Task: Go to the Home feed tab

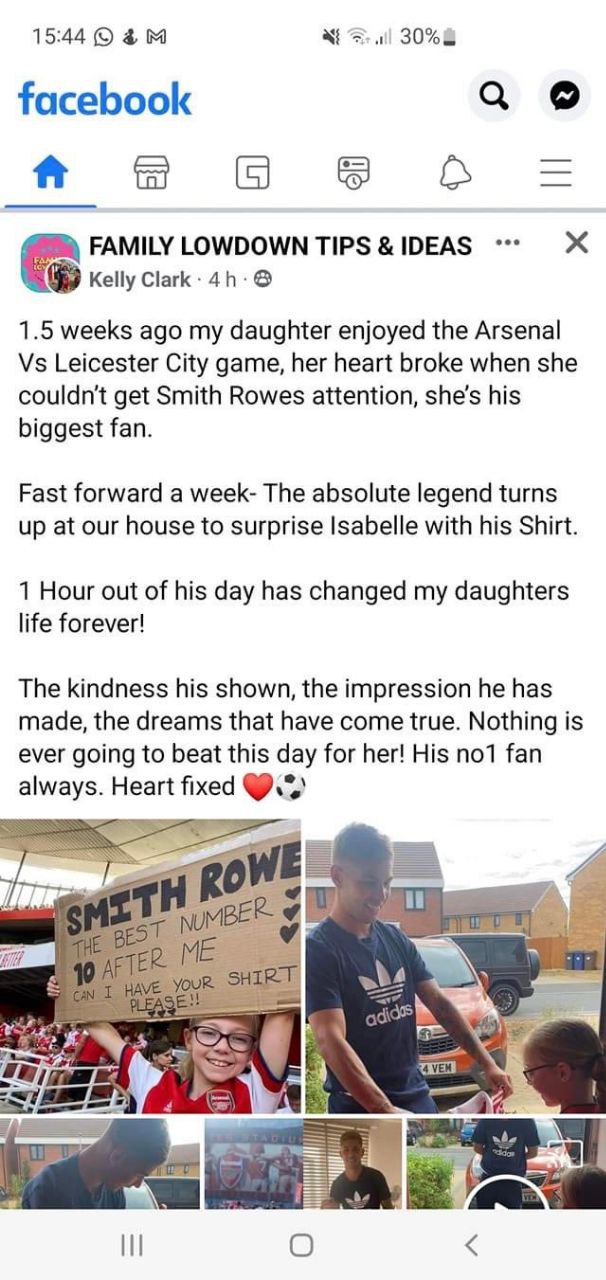Action: 50,174
